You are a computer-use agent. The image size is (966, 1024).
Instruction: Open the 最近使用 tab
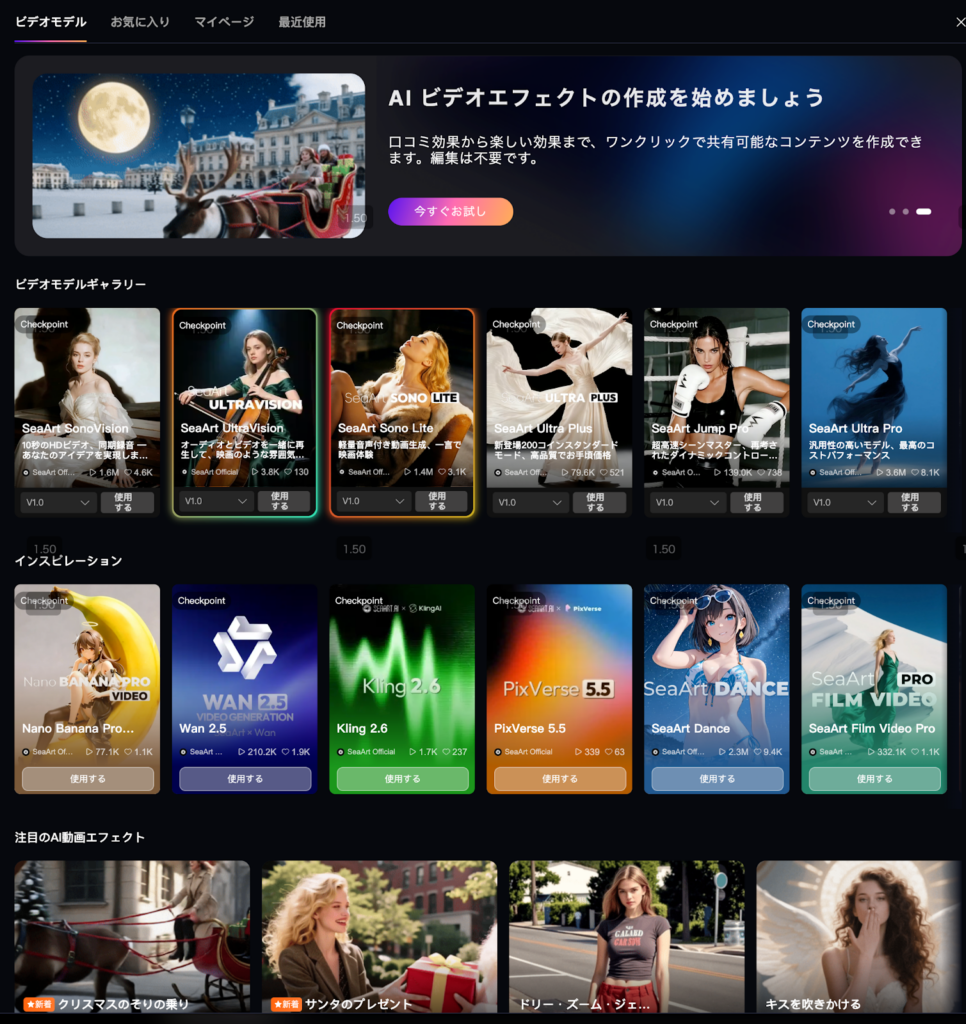(302, 22)
